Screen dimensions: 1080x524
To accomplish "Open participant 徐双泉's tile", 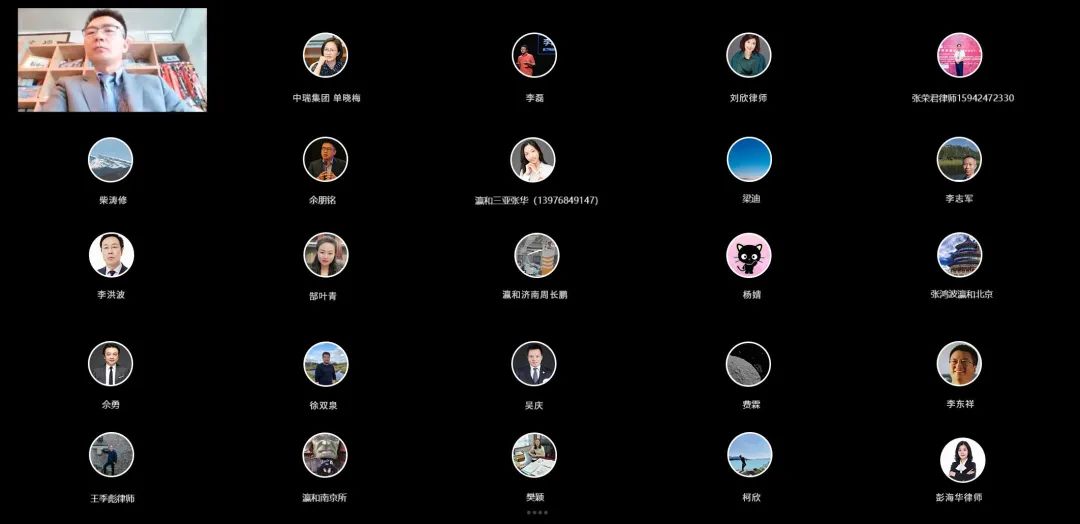I will click(x=326, y=364).
